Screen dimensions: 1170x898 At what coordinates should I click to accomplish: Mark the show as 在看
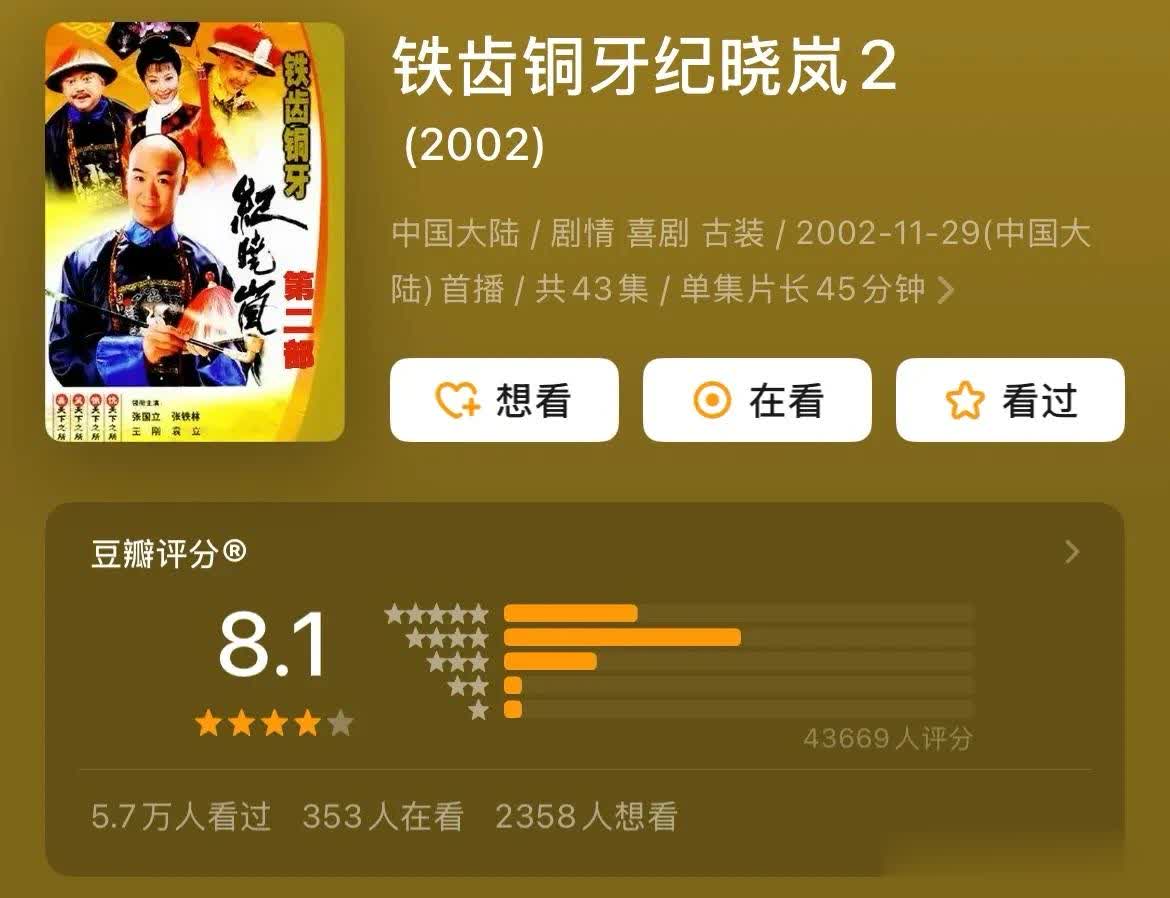[x=757, y=400]
